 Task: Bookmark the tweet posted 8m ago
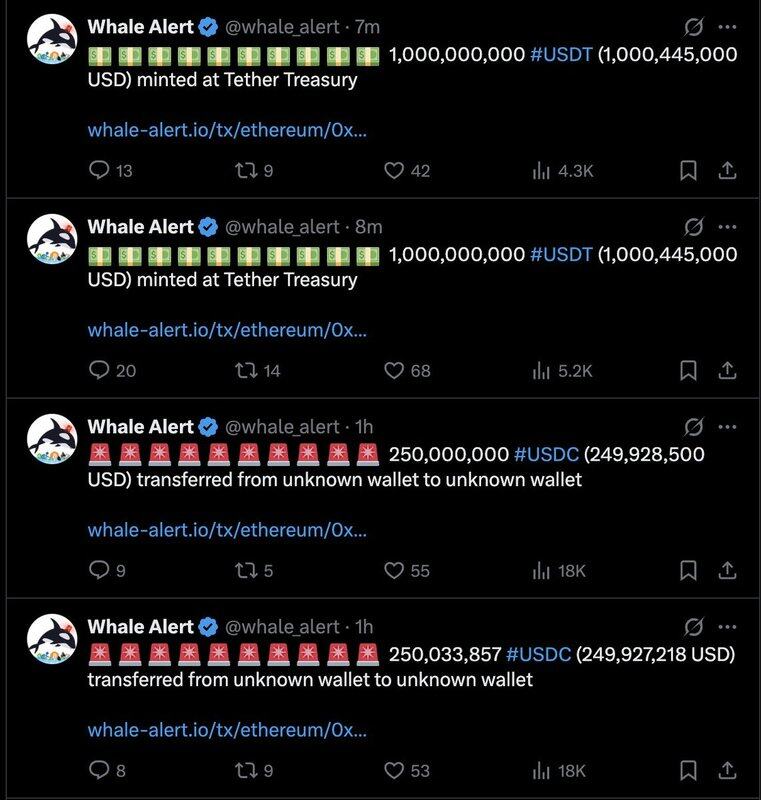(688, 370)
